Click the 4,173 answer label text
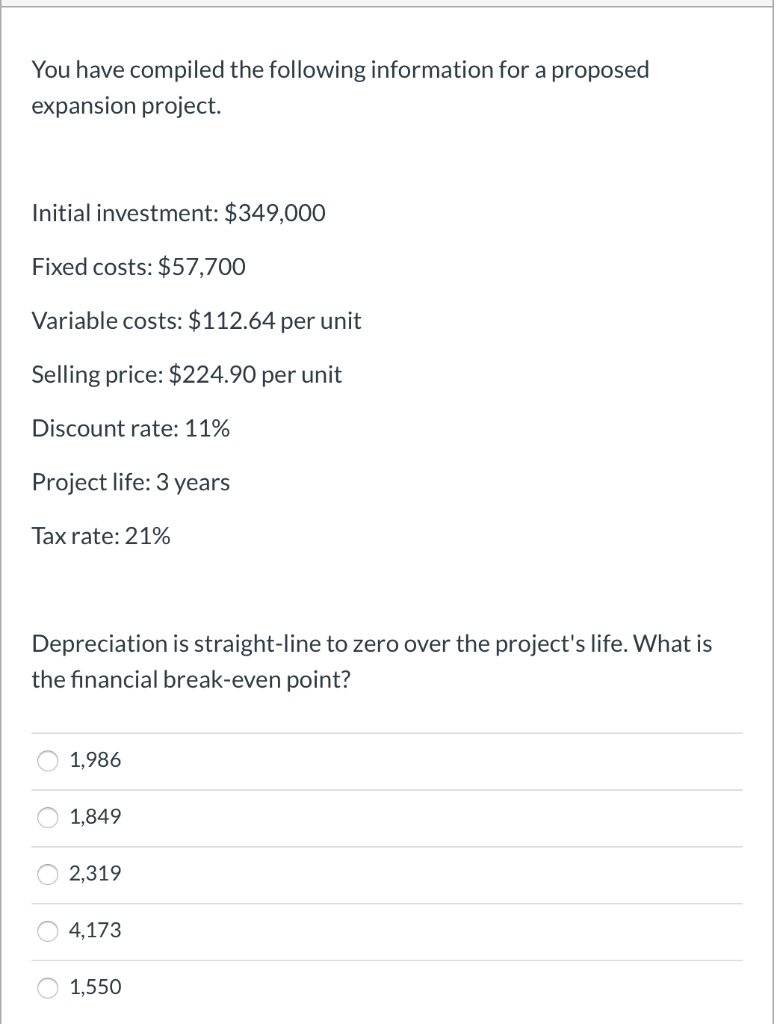The image size is (780, 1024). click(x=93, y=931)
